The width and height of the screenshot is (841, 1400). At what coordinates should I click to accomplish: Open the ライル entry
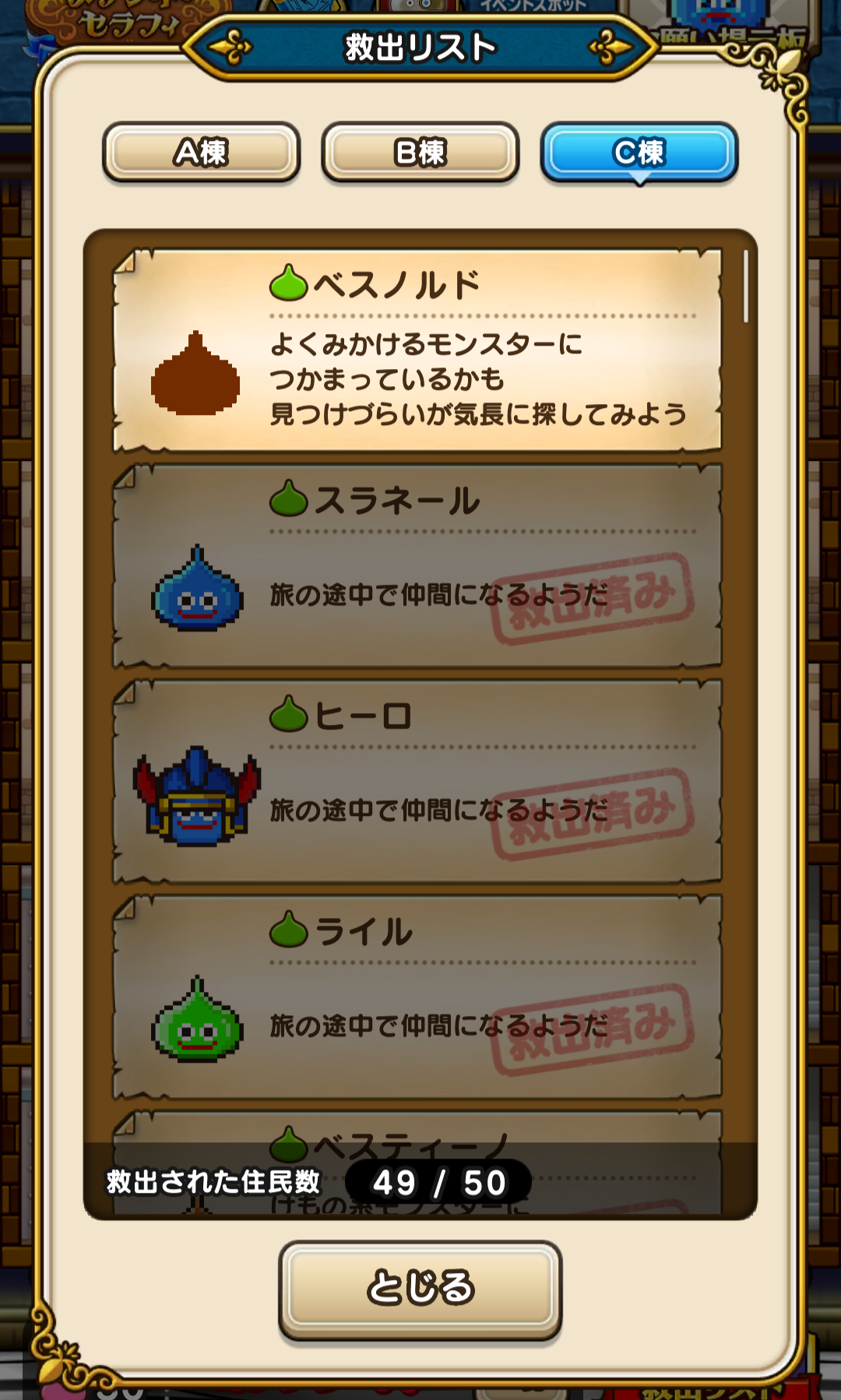tap(417, 997)
